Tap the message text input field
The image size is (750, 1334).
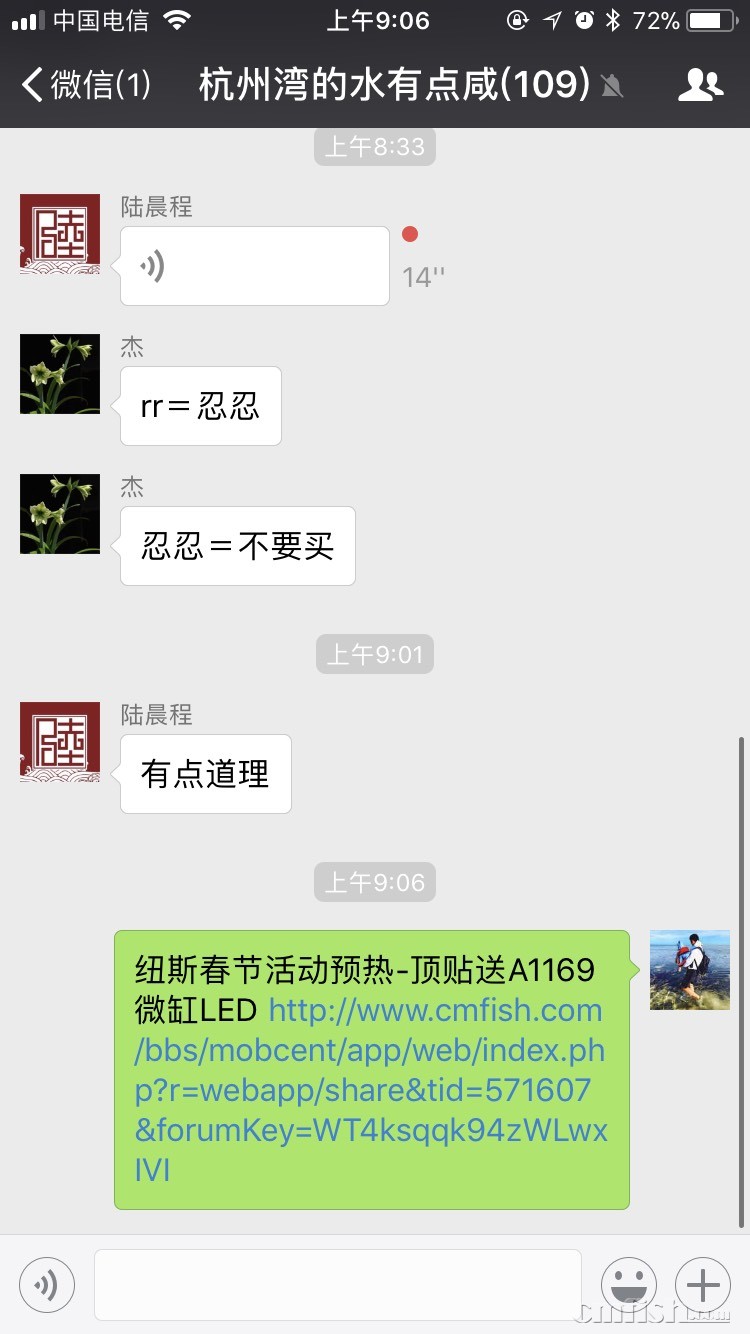(x=337, y=1284)
